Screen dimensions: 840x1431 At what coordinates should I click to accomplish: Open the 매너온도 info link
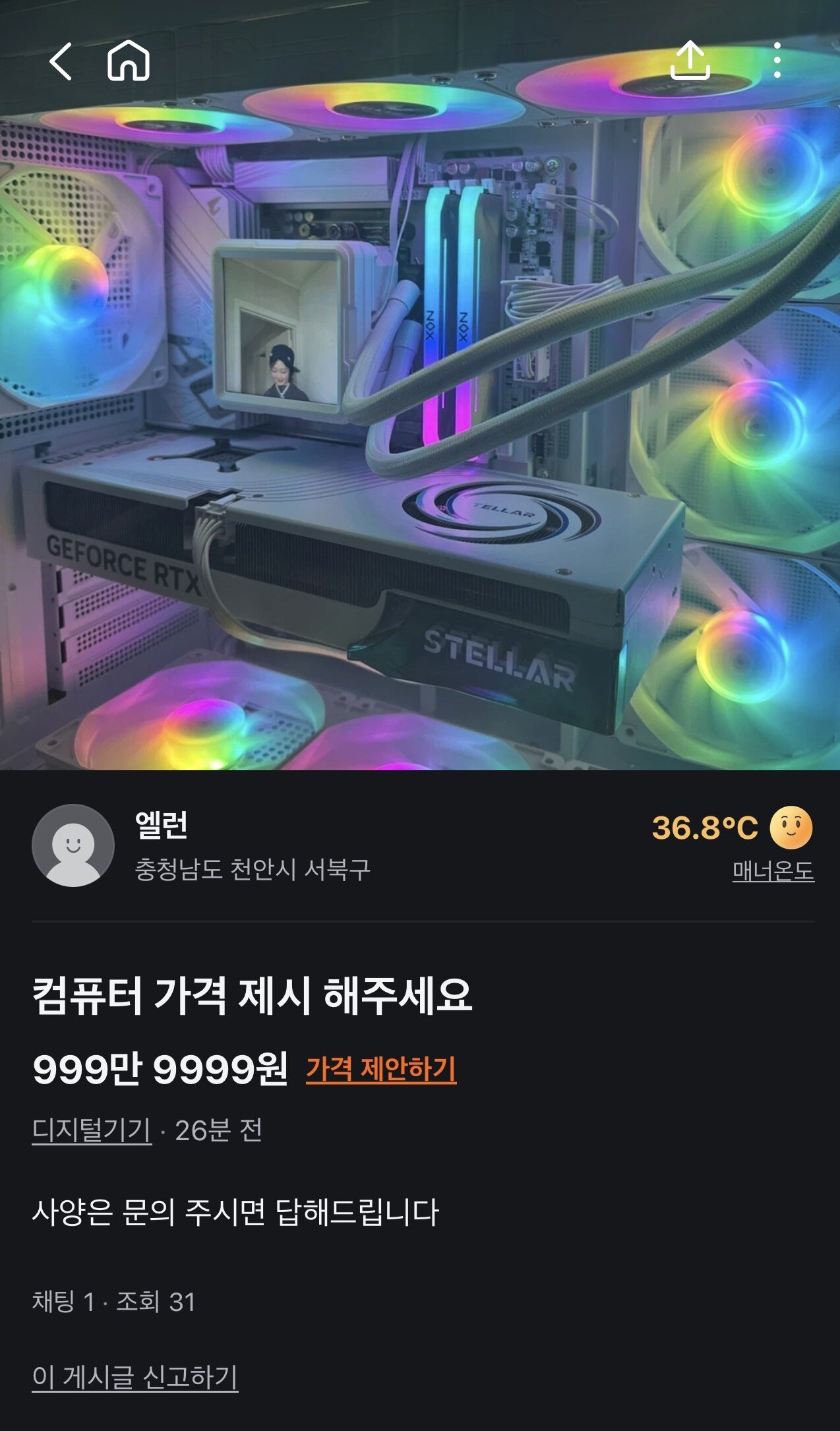(x=773, y=871)
